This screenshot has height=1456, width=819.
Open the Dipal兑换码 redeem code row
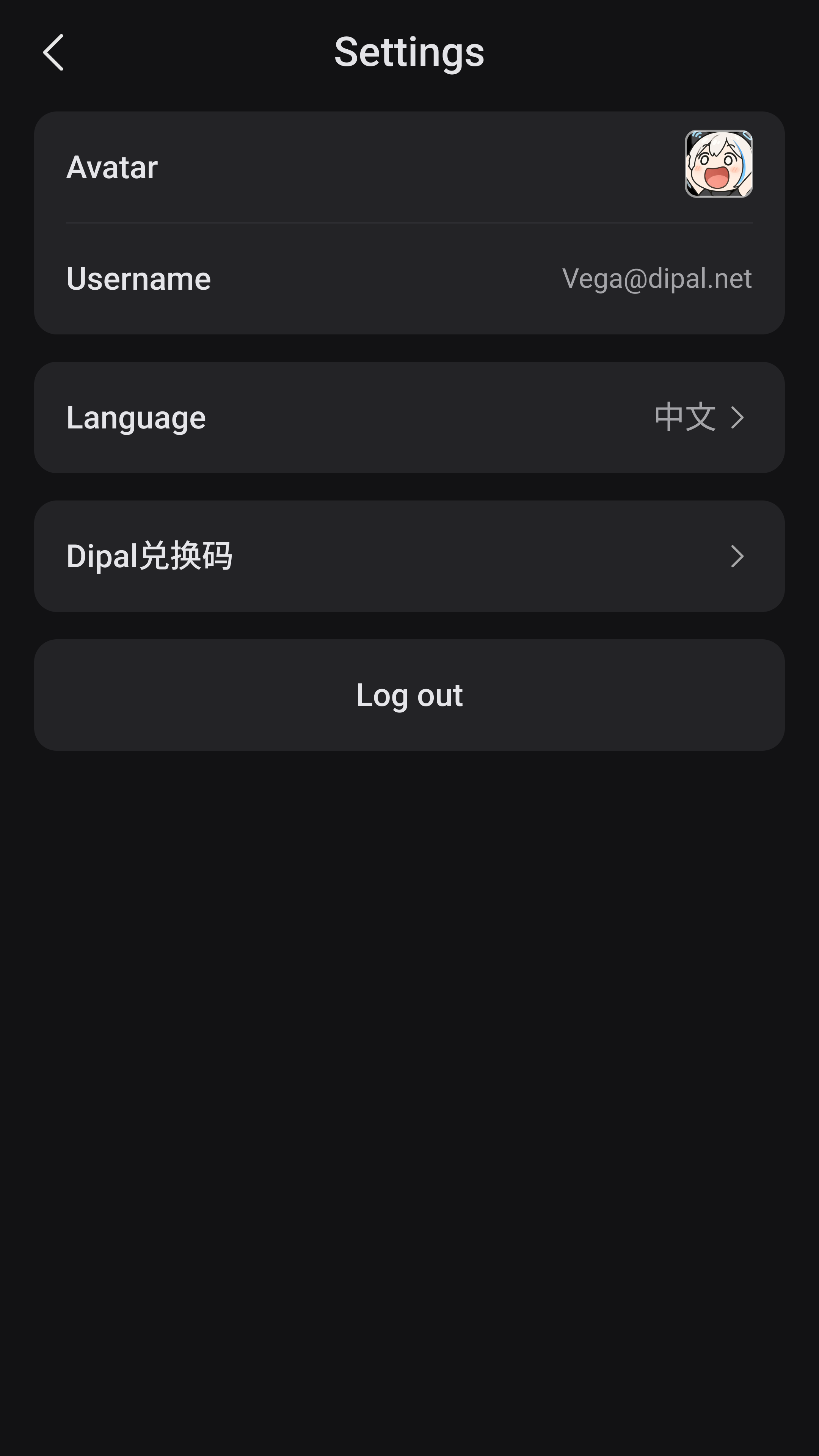tap(409, 556)
